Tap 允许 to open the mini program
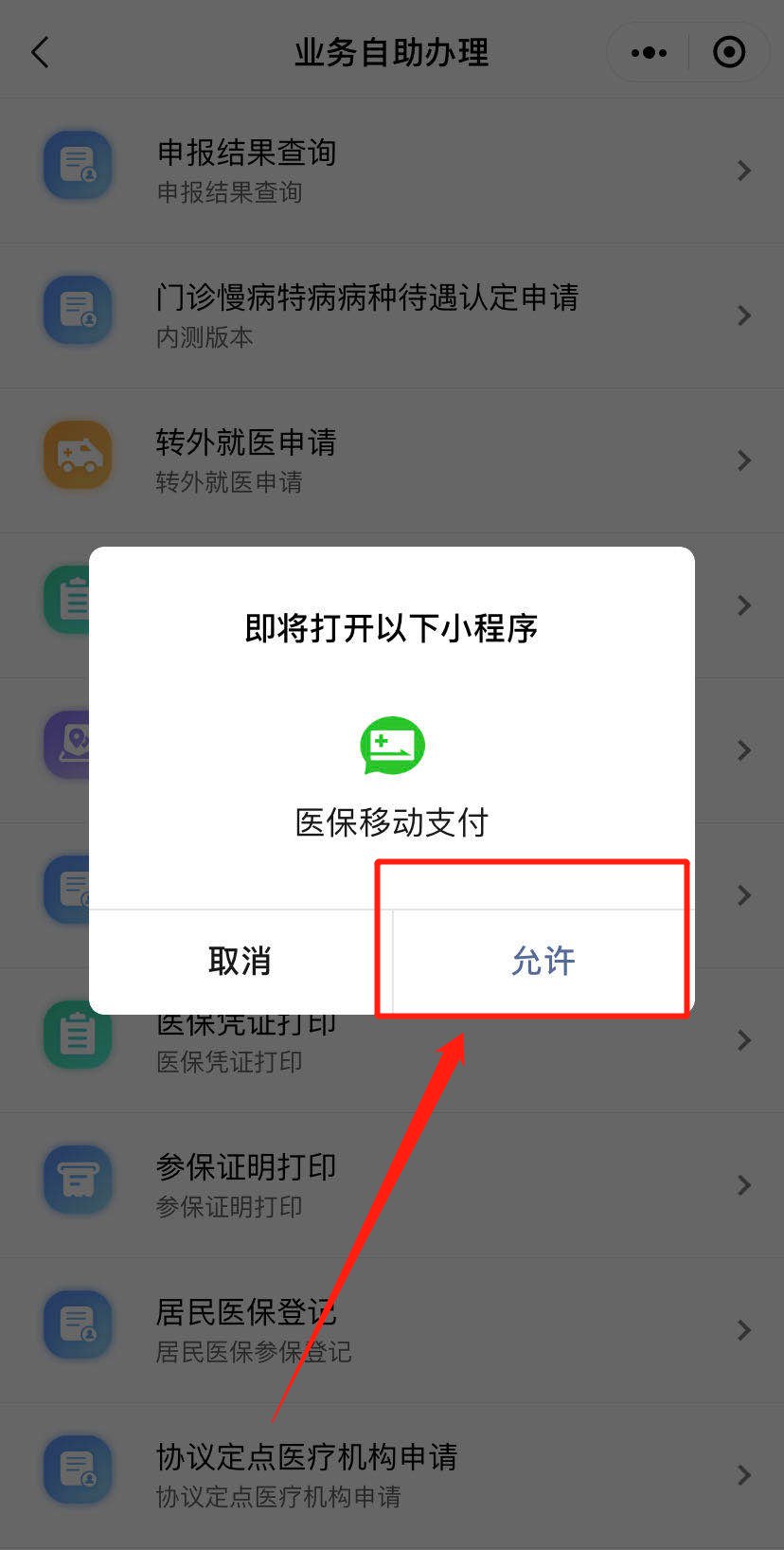784x1550 pixels. click(x=543, y=961)
